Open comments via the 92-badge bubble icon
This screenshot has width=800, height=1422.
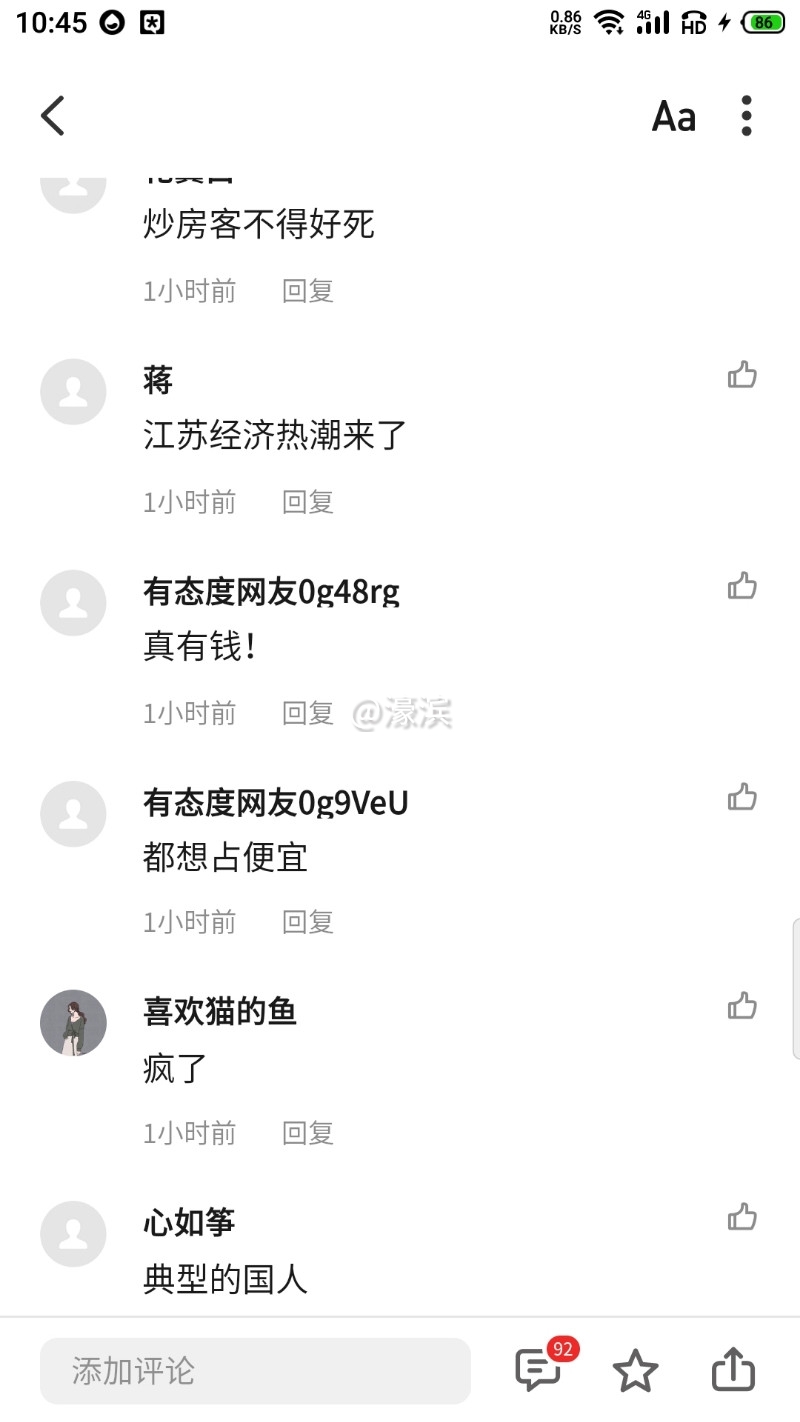coord(537,1371)
